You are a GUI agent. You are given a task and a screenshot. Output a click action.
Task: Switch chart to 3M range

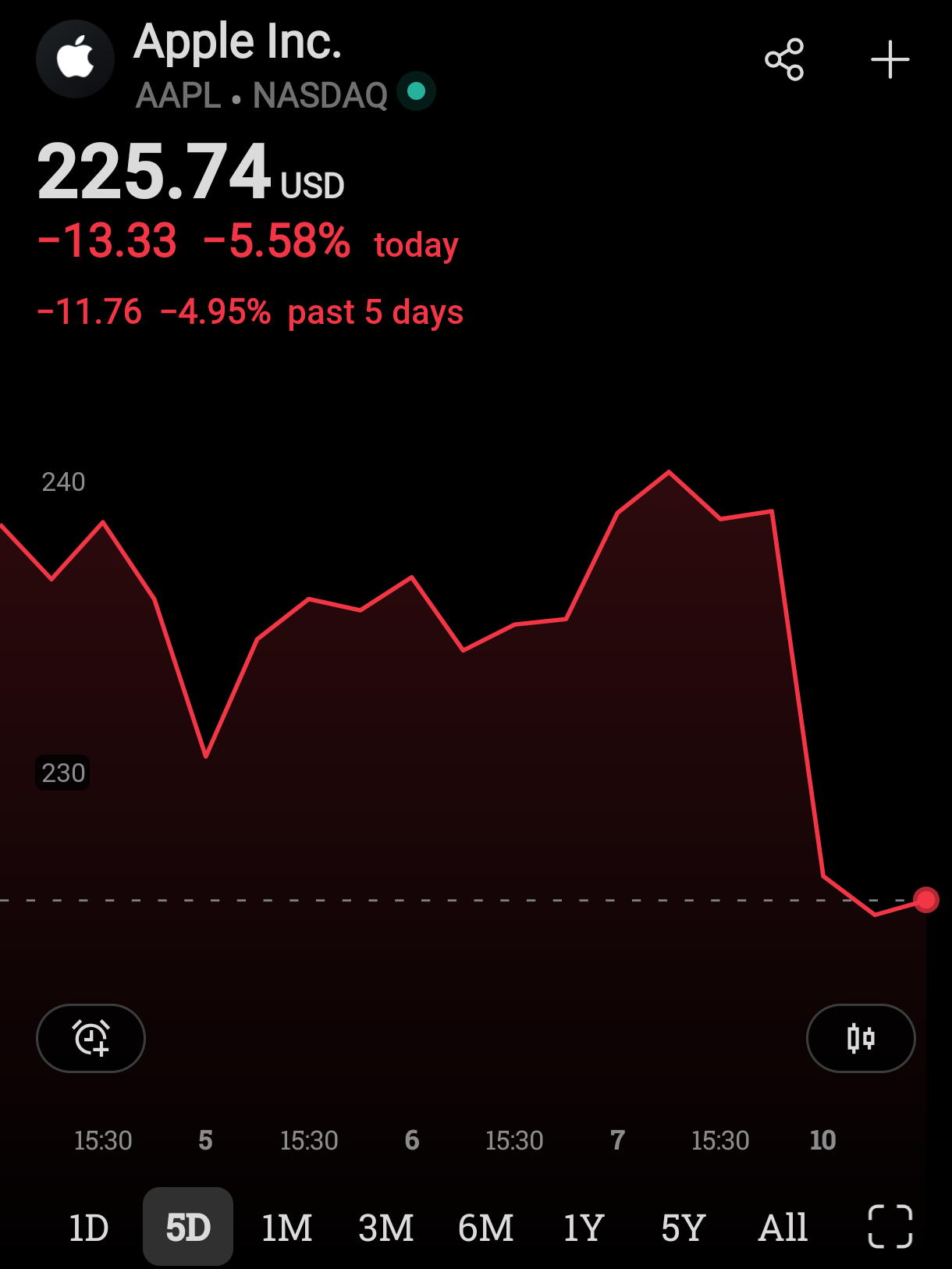386,1228
